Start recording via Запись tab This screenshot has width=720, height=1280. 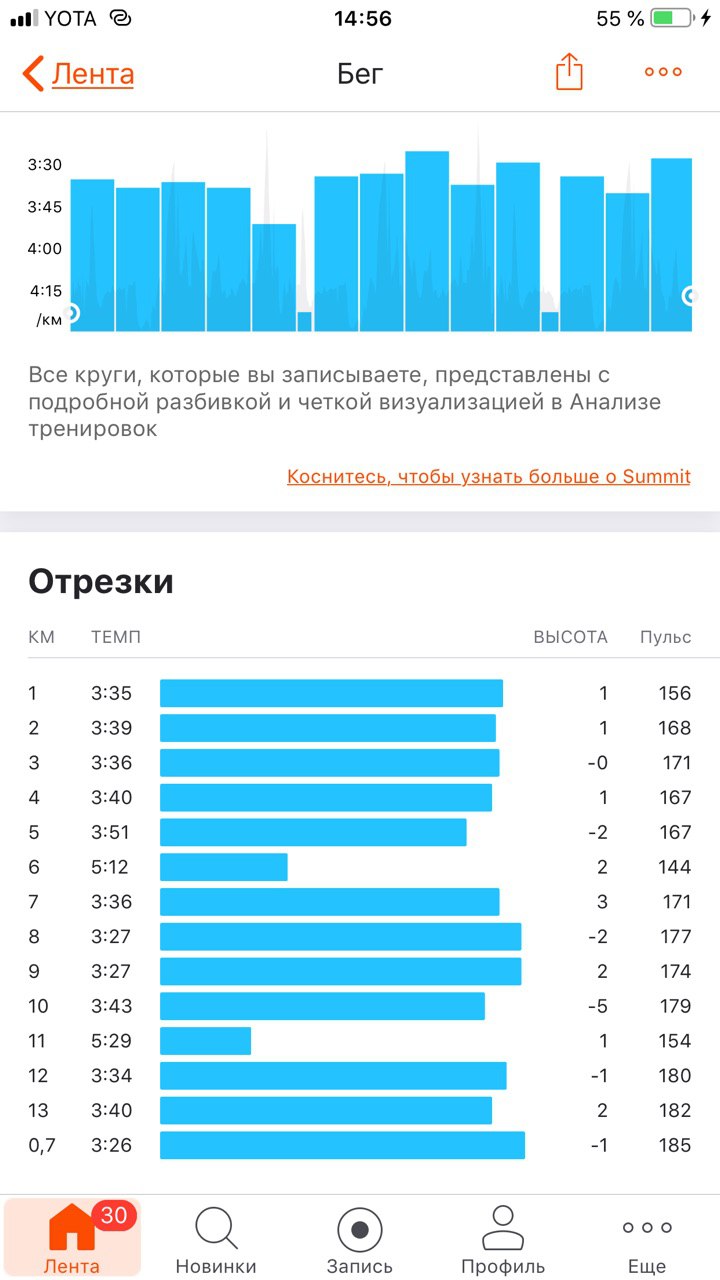click(x=360, y=1240)
